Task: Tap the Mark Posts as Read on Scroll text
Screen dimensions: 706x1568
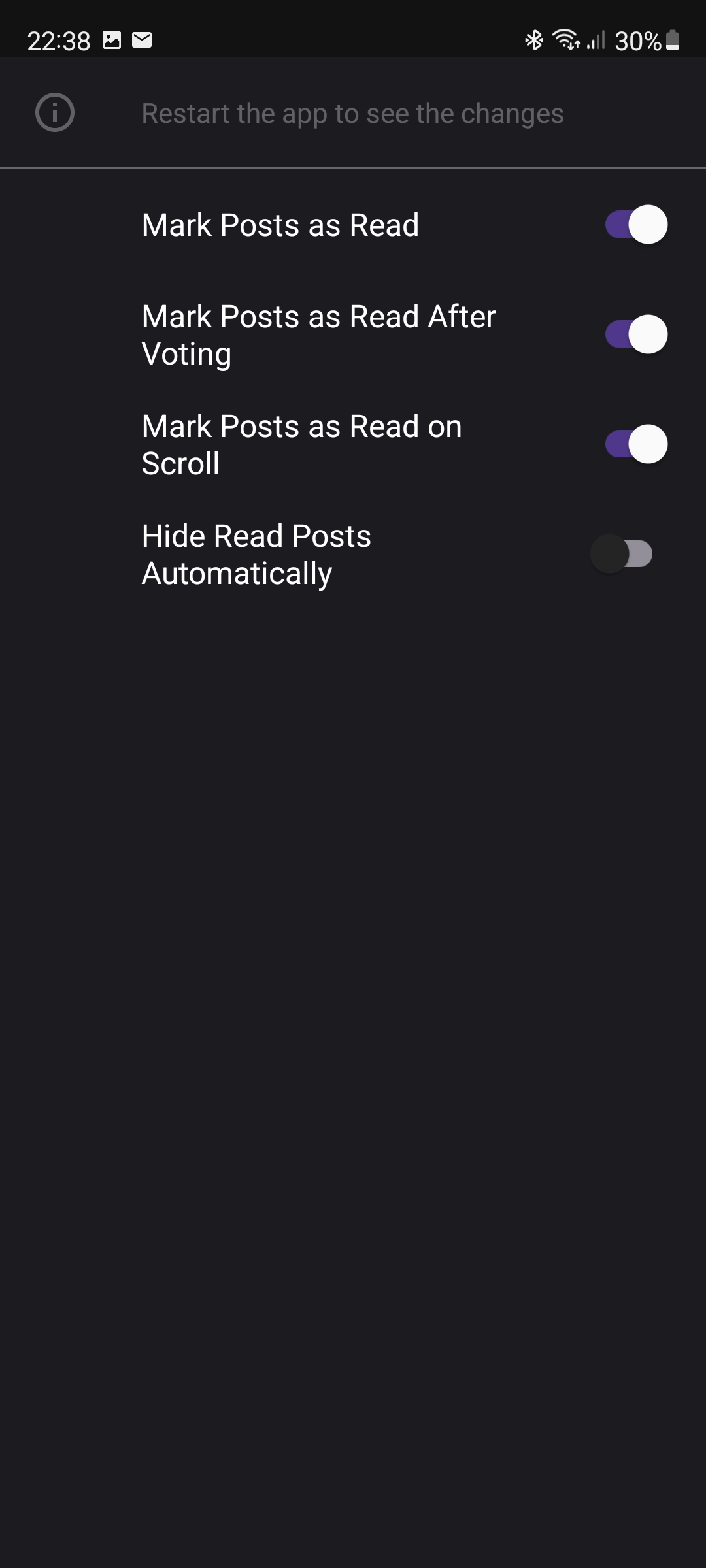Action: click(x=301, y=444)
